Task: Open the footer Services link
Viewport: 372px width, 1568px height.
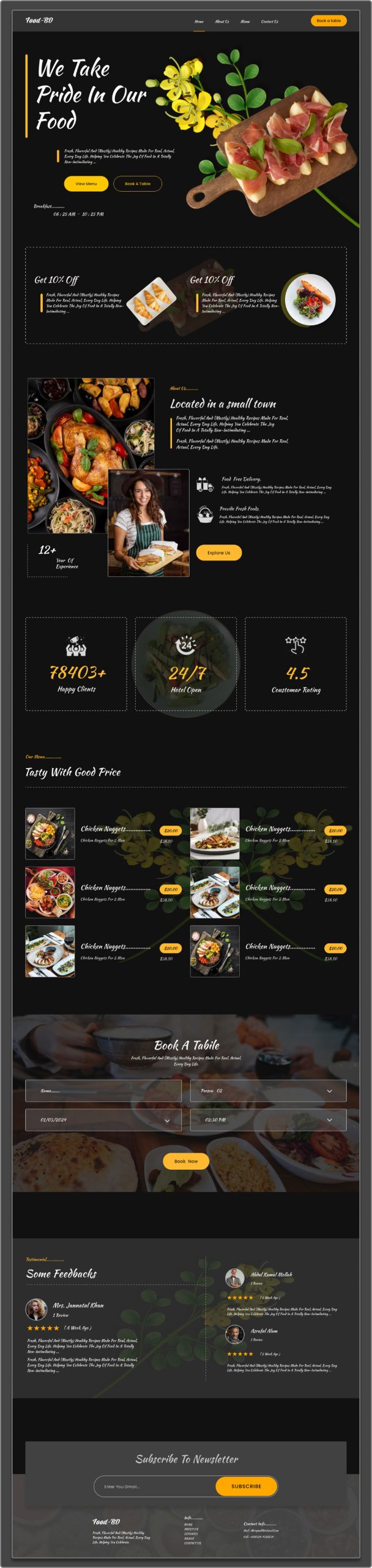Action: (191, 1534)
